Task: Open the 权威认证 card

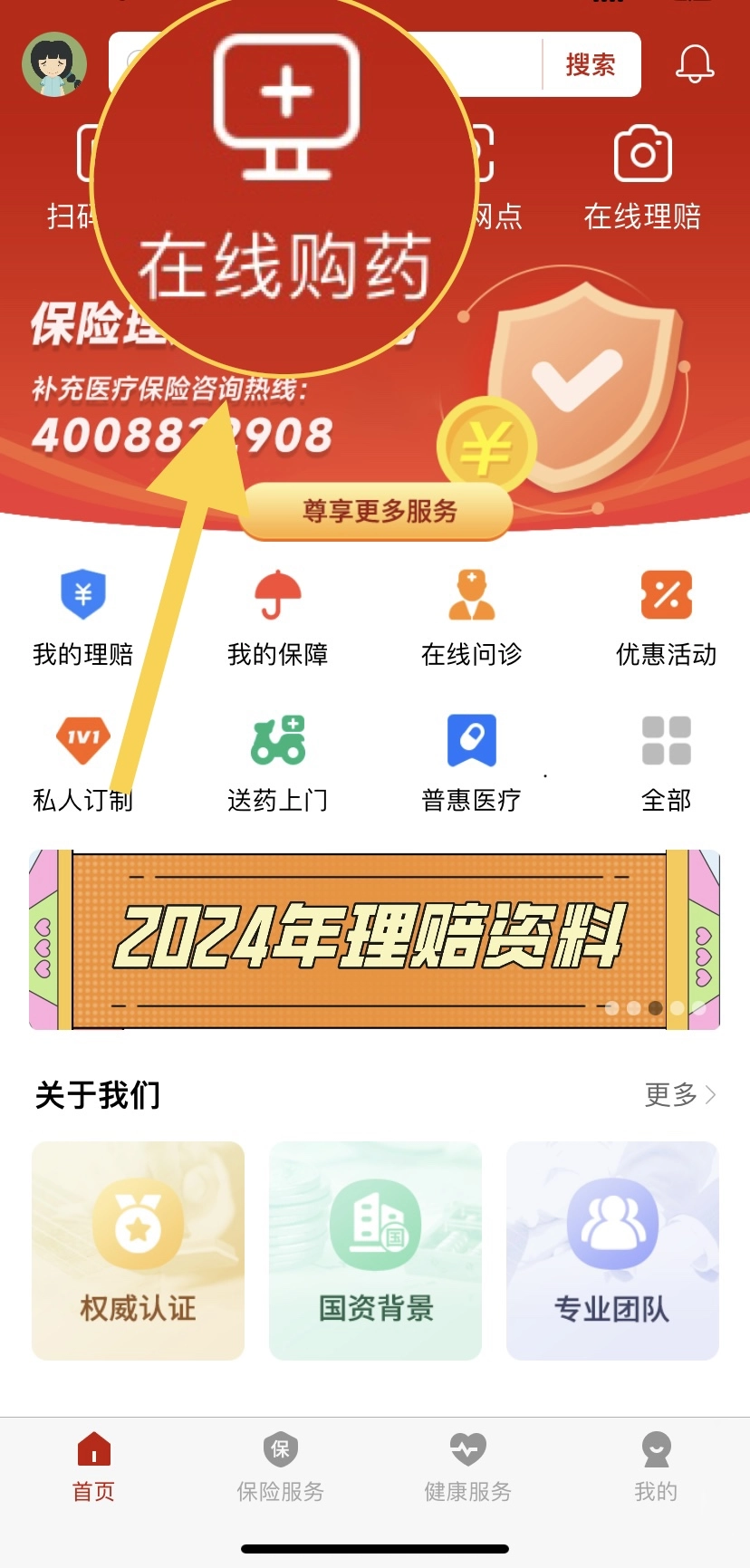Action: tap(138, 1250)
